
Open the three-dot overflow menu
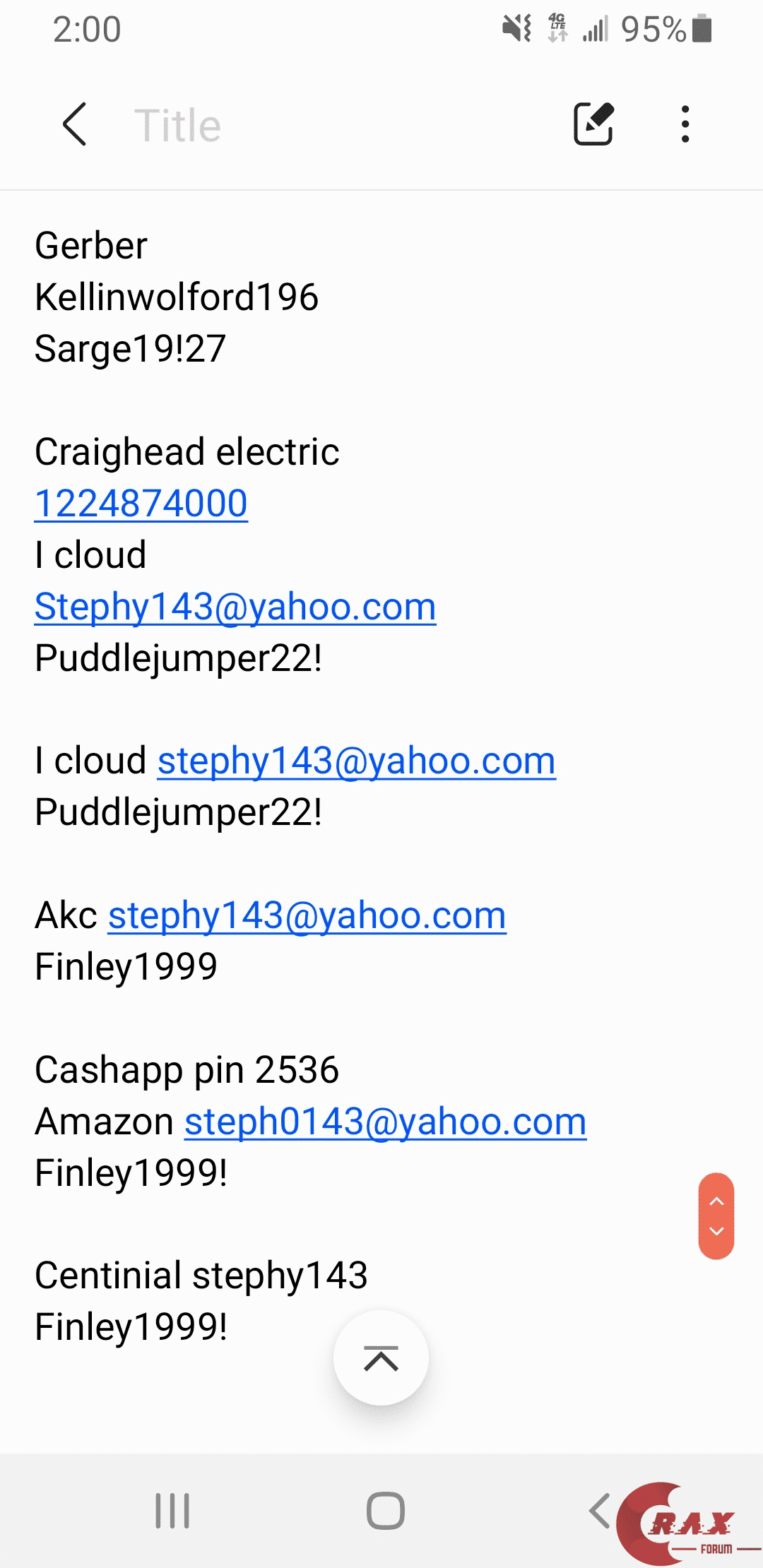click(x=685, y=124)
